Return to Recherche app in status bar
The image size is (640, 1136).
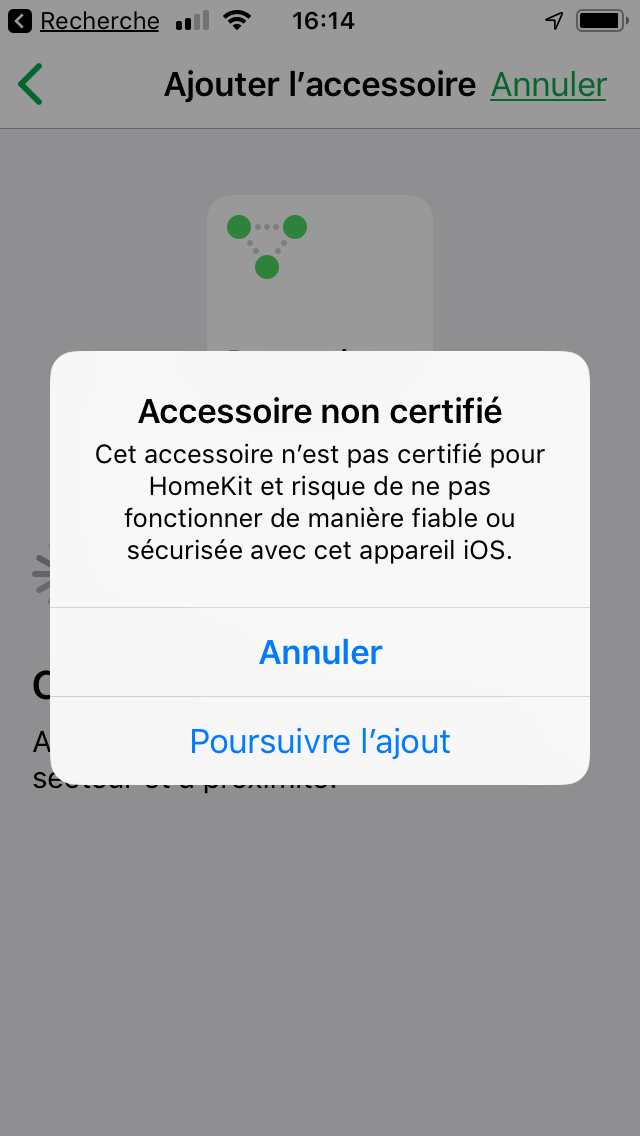tap(83, 21)
